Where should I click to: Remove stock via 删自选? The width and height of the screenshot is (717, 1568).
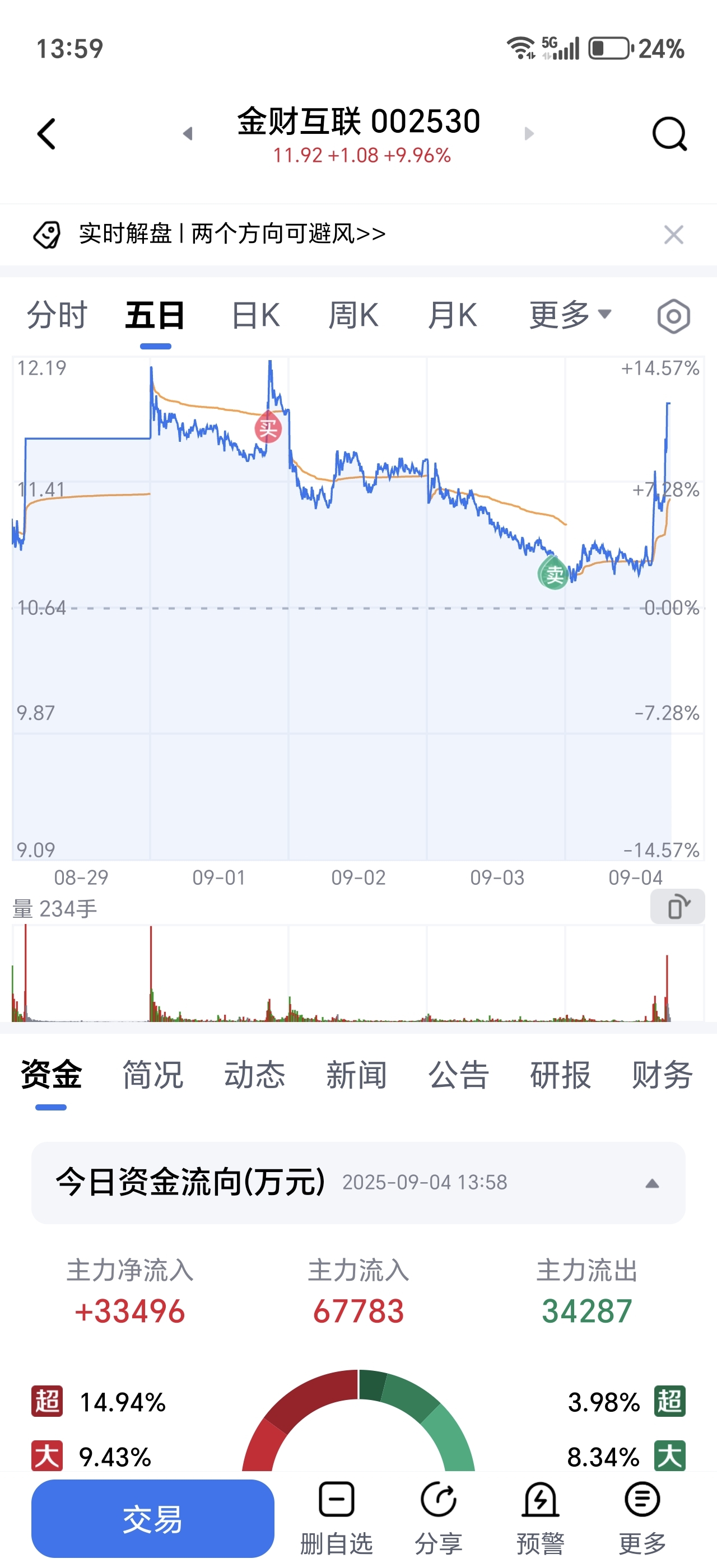337,1519
